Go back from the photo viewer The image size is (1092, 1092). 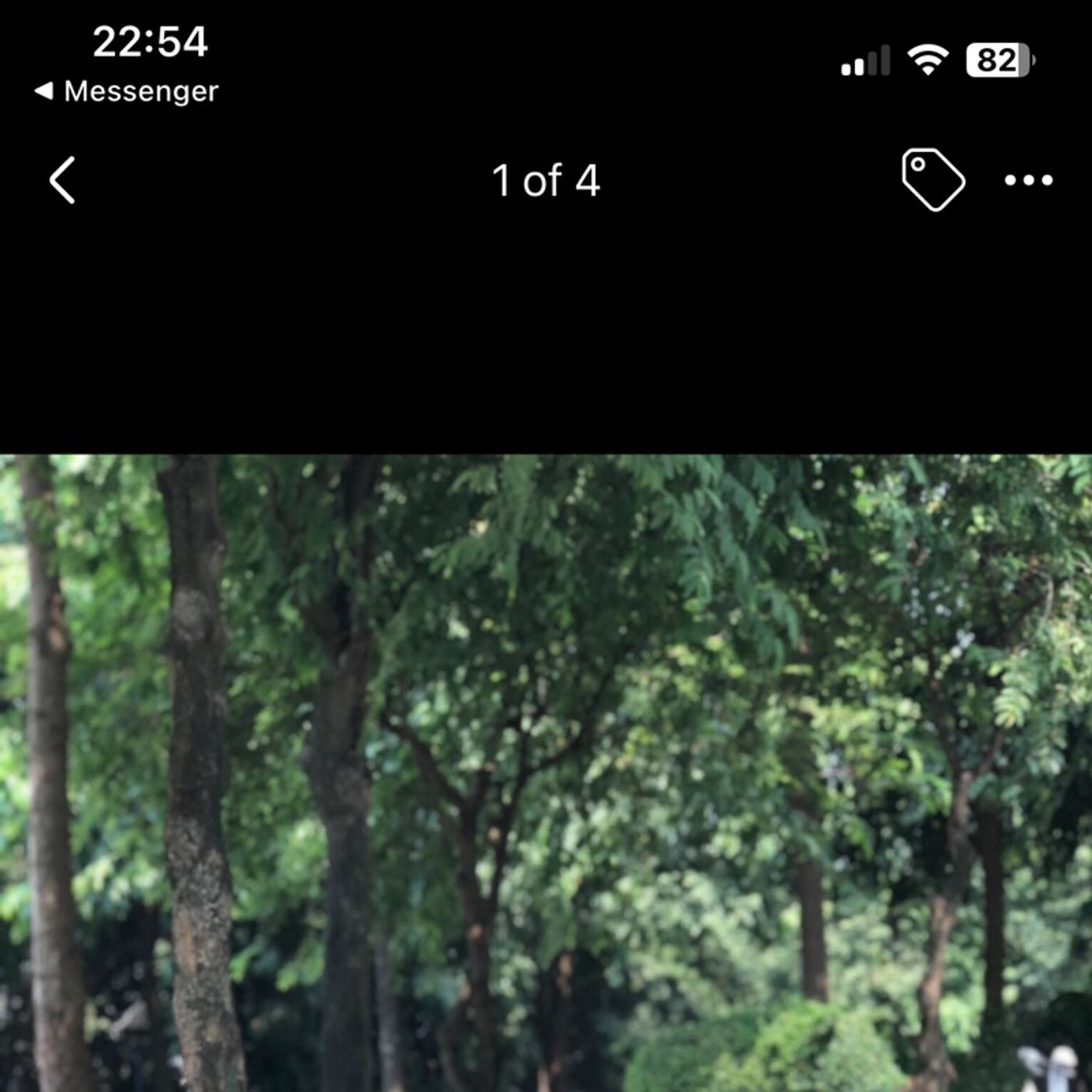point(62,180)
